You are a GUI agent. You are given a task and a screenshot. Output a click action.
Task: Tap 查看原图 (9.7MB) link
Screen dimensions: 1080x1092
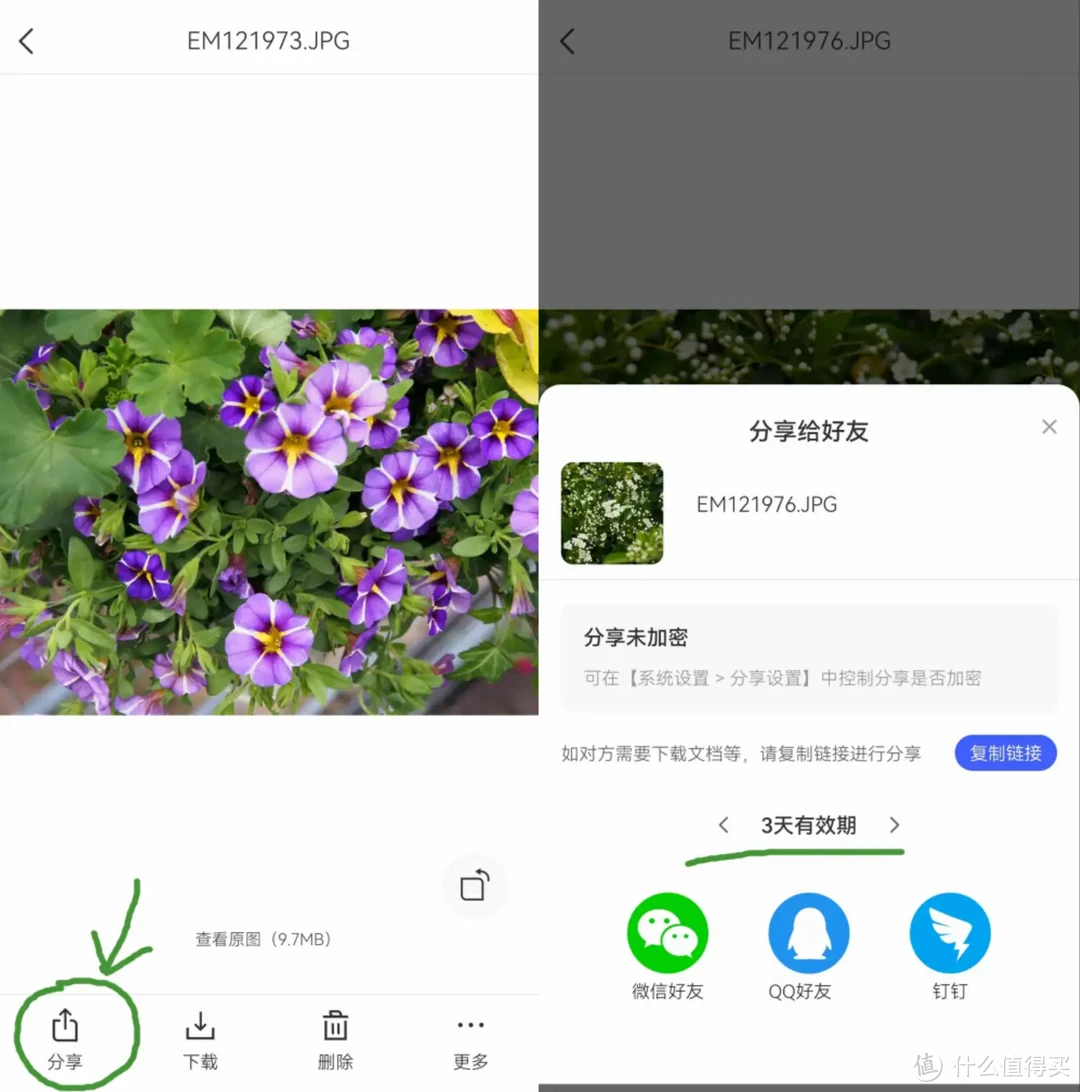(x=263, y=939)
